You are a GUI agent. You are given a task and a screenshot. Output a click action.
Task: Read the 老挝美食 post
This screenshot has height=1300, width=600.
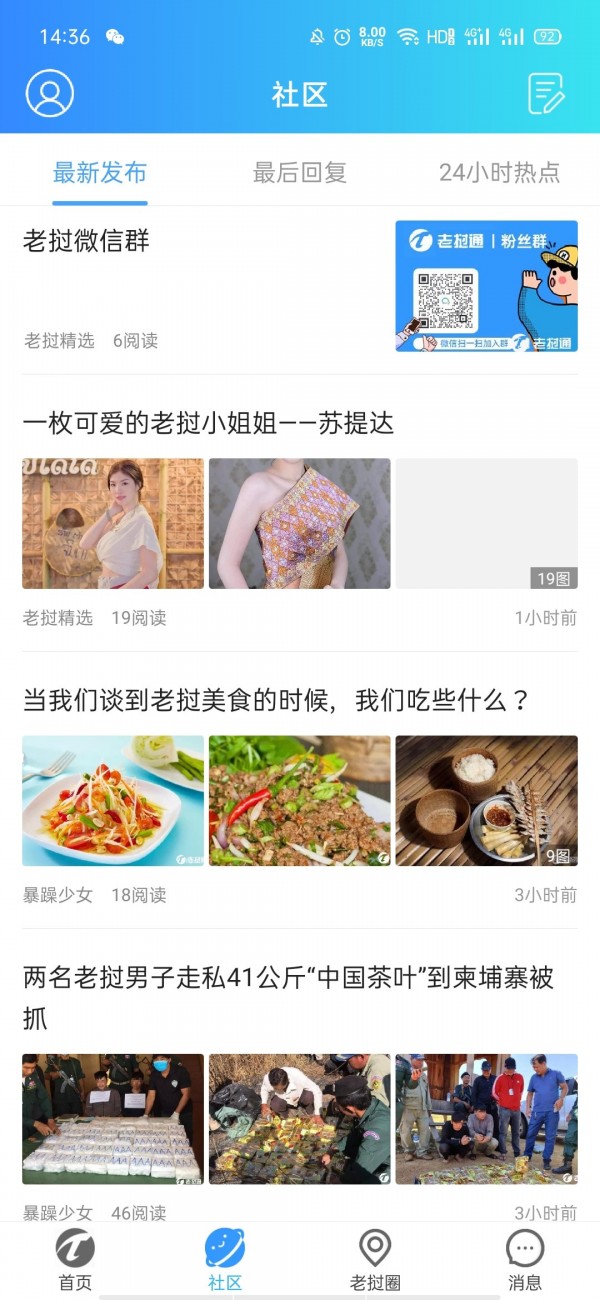(x=275, y=700)
